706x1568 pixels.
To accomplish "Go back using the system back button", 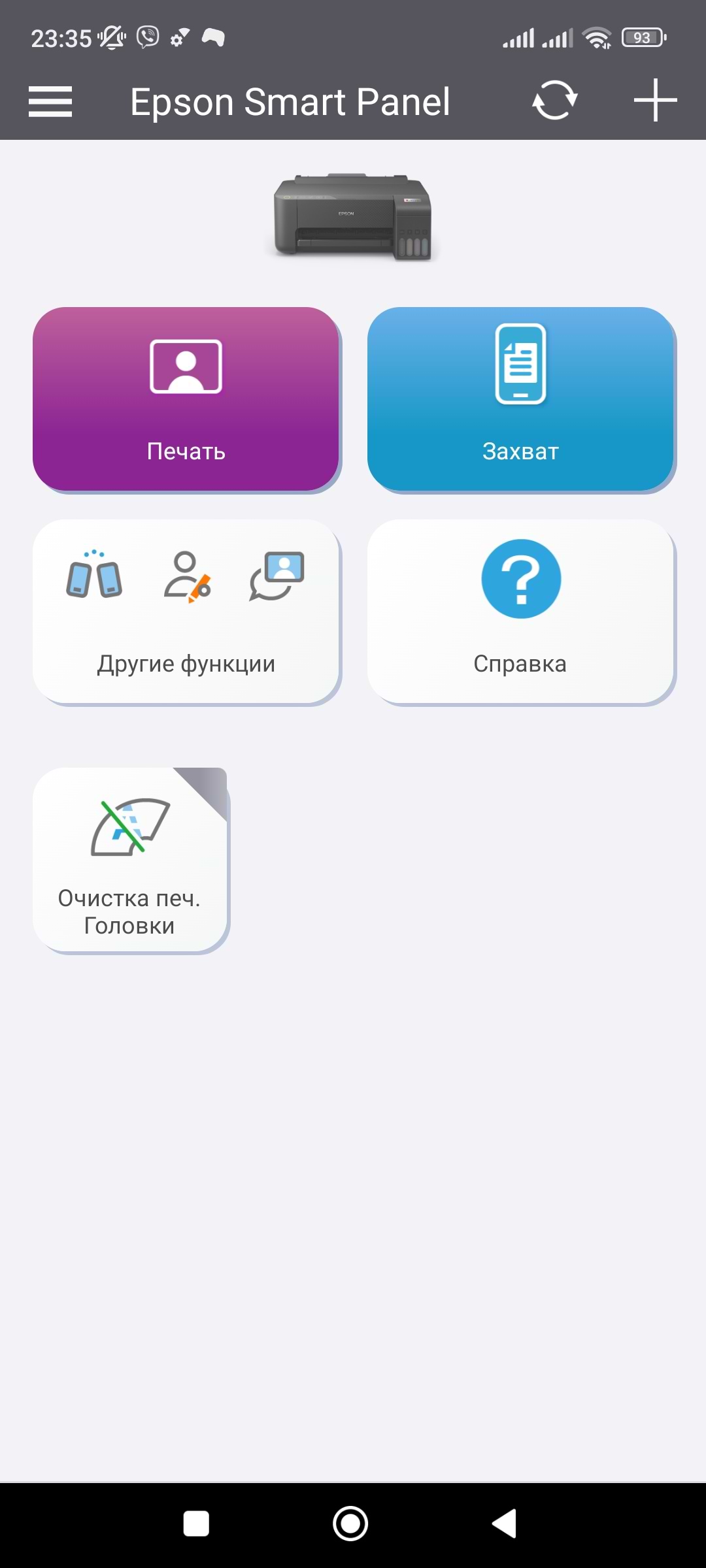I will point(505,1524).
